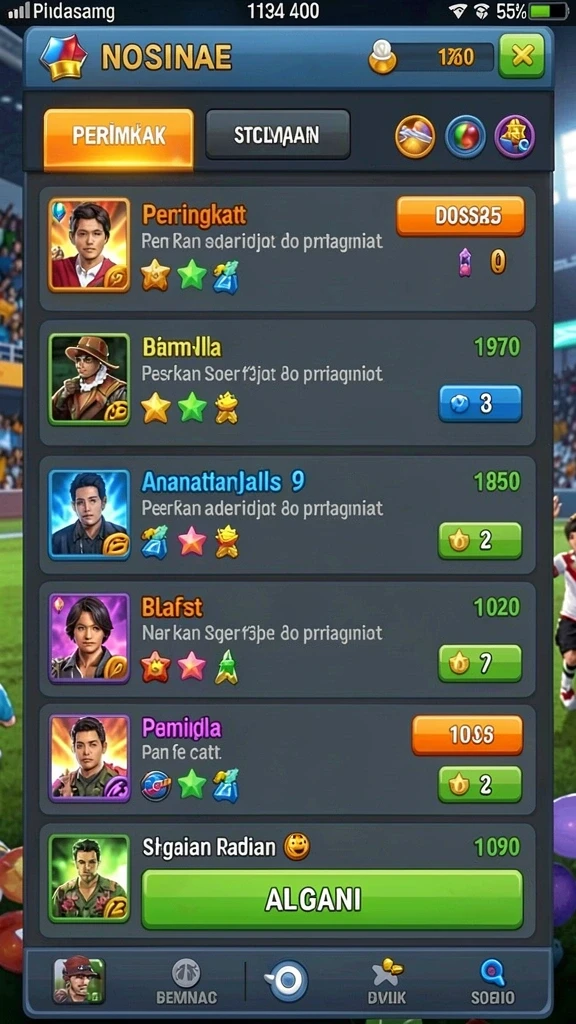Switch to the STCLMAAN tab
Screen dimensions: 576x1024
click(x=278, y=135)
